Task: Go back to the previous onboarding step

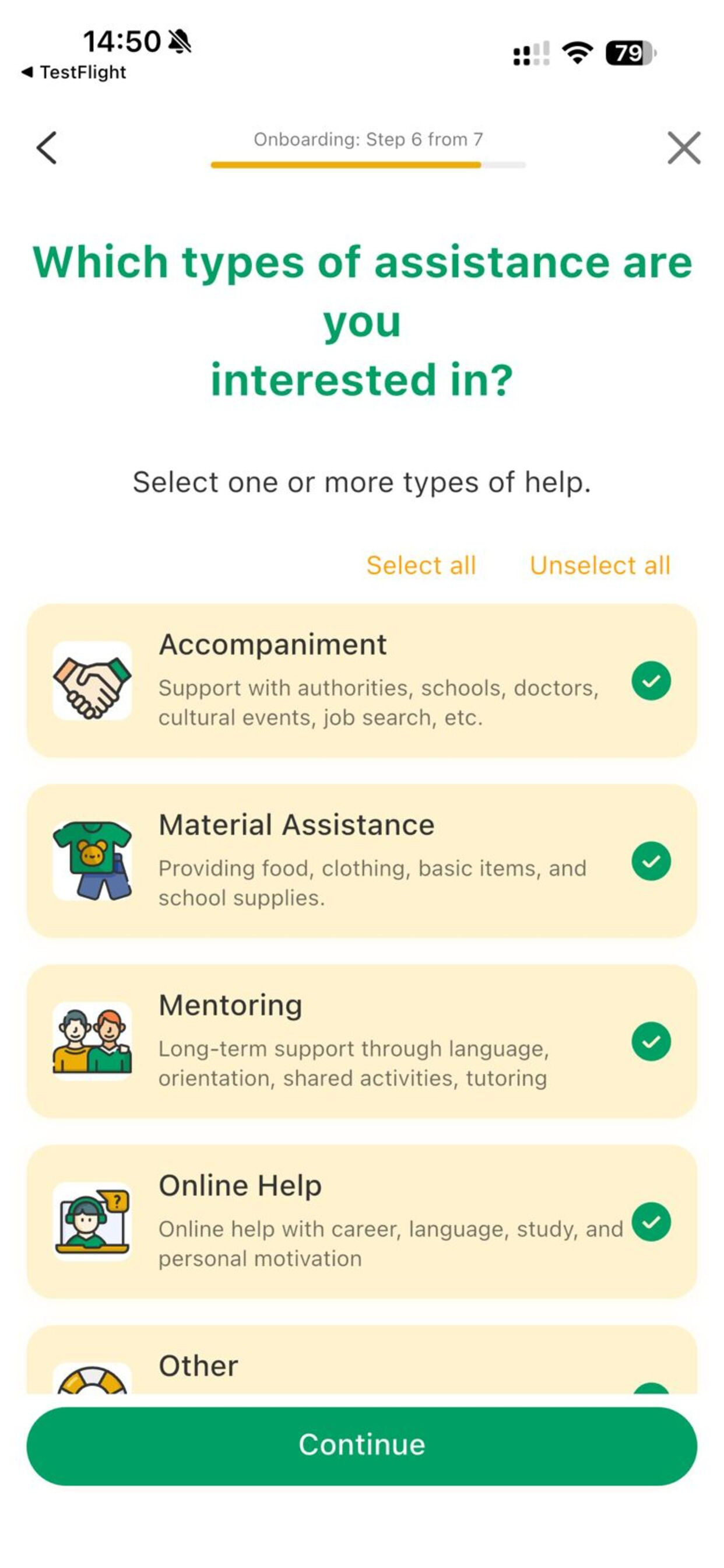Action: coord(47,148)
